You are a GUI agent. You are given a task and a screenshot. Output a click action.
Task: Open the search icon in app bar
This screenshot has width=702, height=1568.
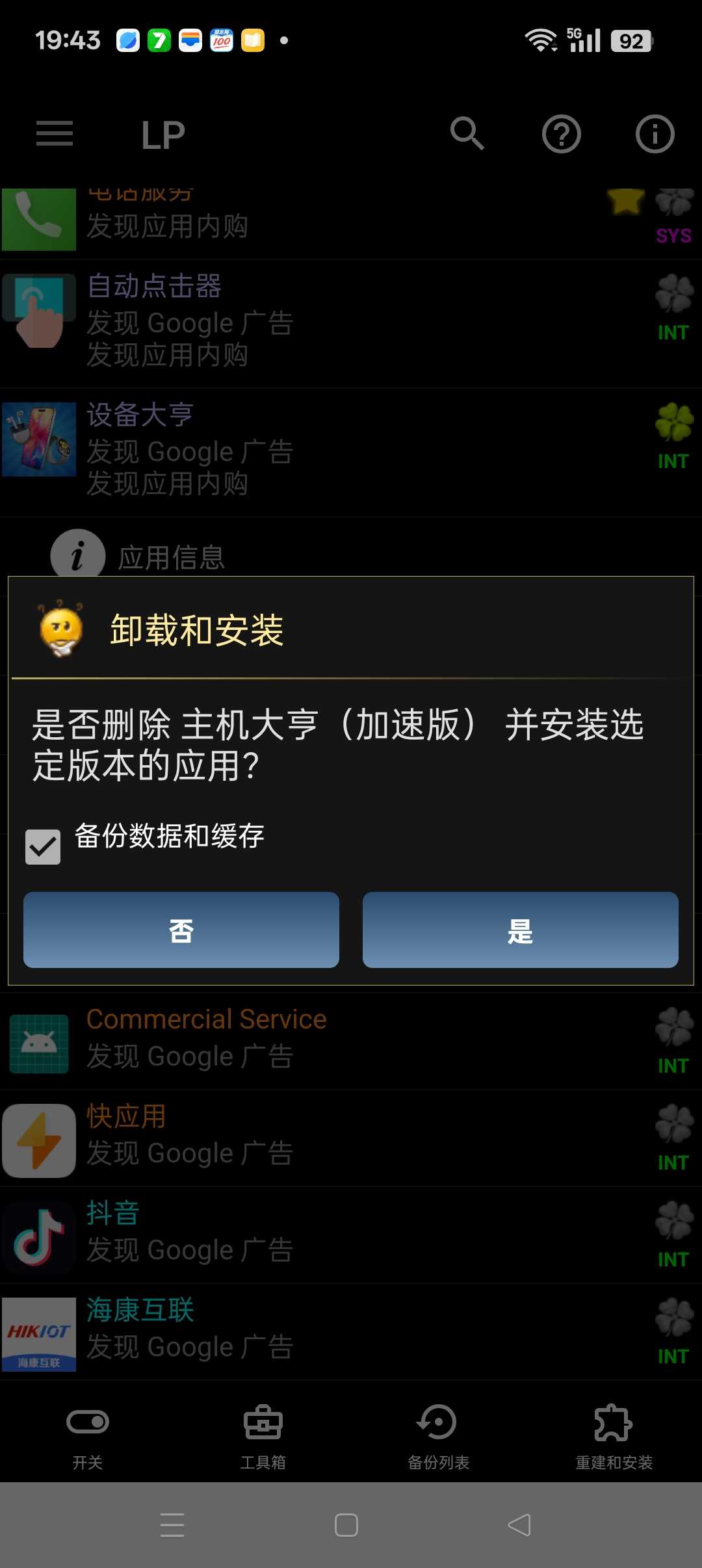tap(467, 134)
